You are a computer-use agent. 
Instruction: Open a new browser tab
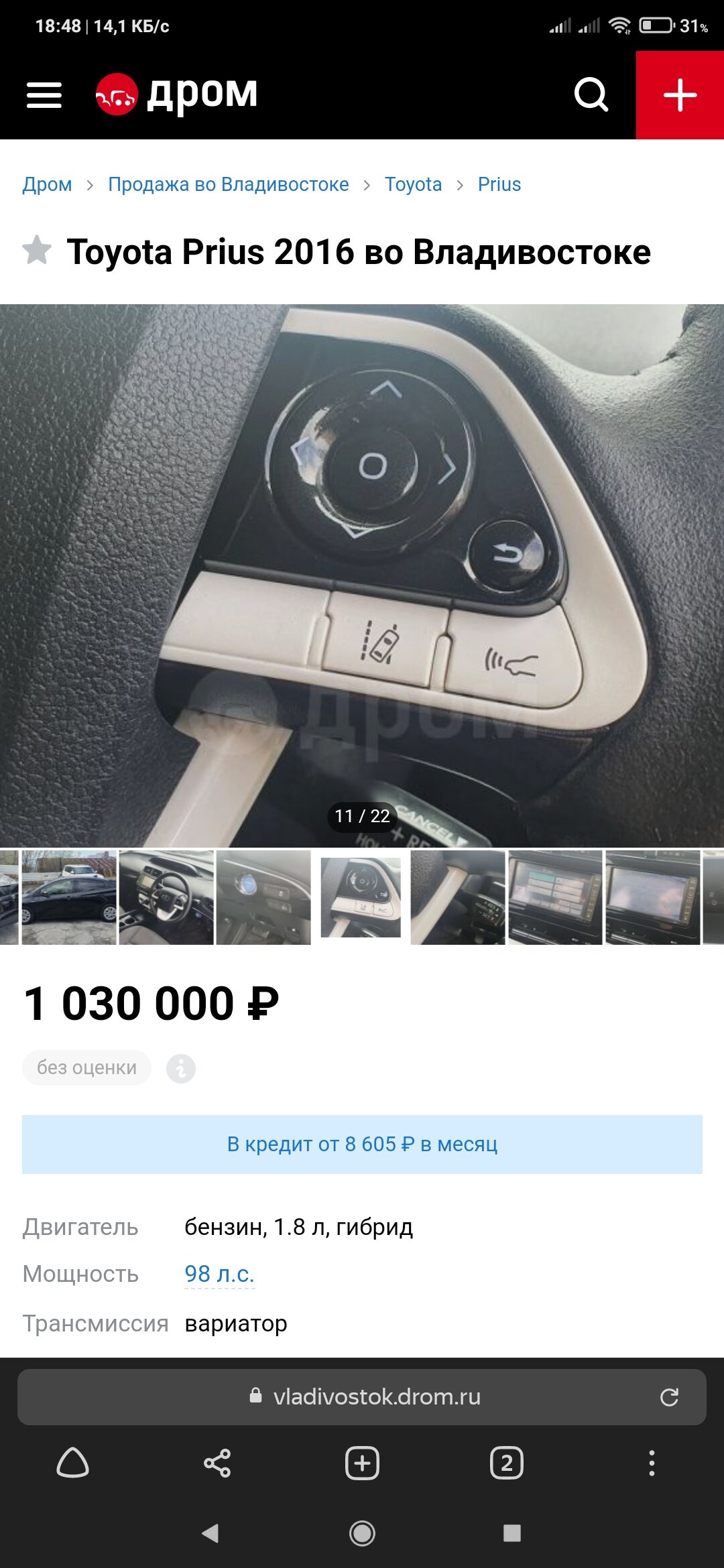362,1463
